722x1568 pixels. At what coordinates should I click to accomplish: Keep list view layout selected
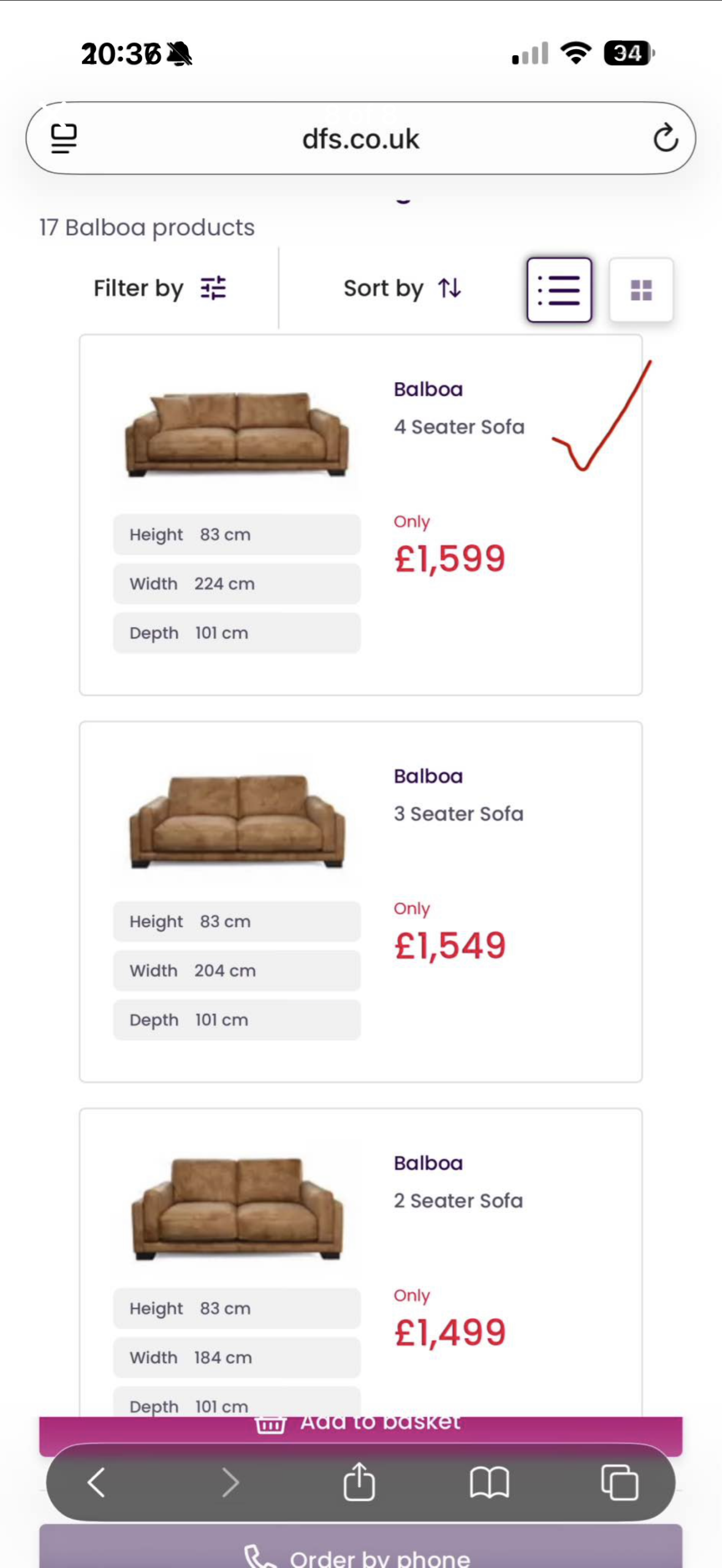[560, 288]
